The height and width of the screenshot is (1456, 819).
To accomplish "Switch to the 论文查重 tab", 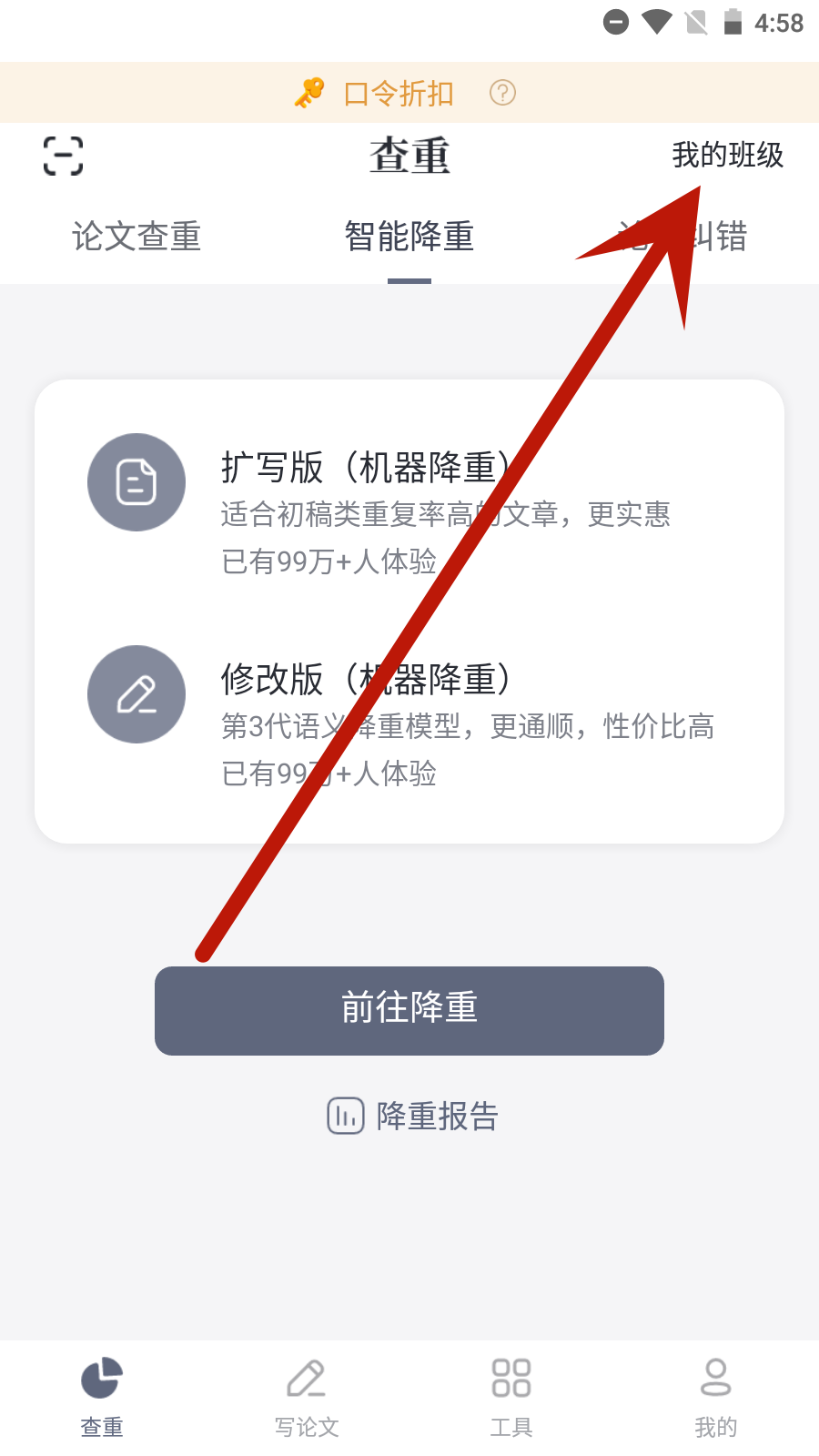I will (x=136, y=238).
